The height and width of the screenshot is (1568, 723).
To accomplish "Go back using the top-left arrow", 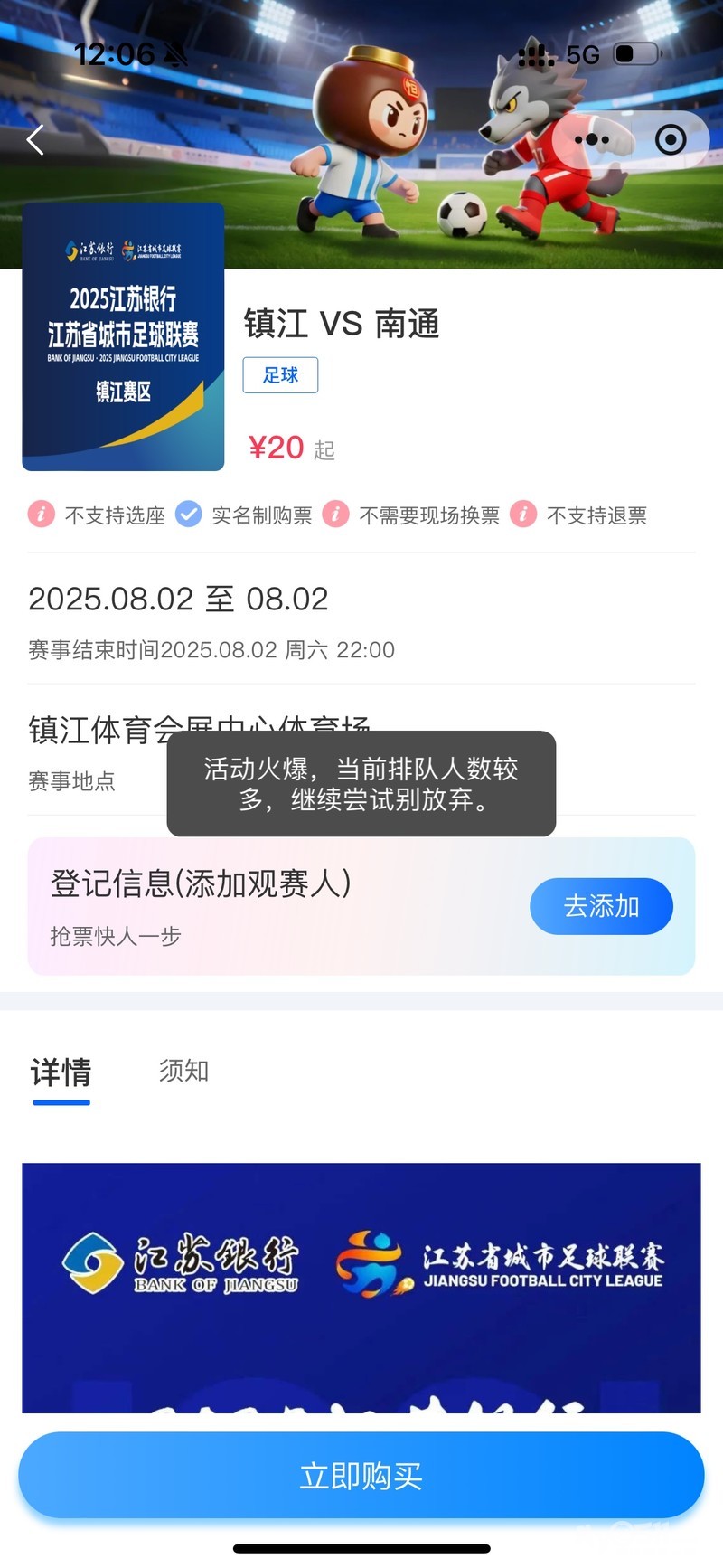I will tap(36, 140).
